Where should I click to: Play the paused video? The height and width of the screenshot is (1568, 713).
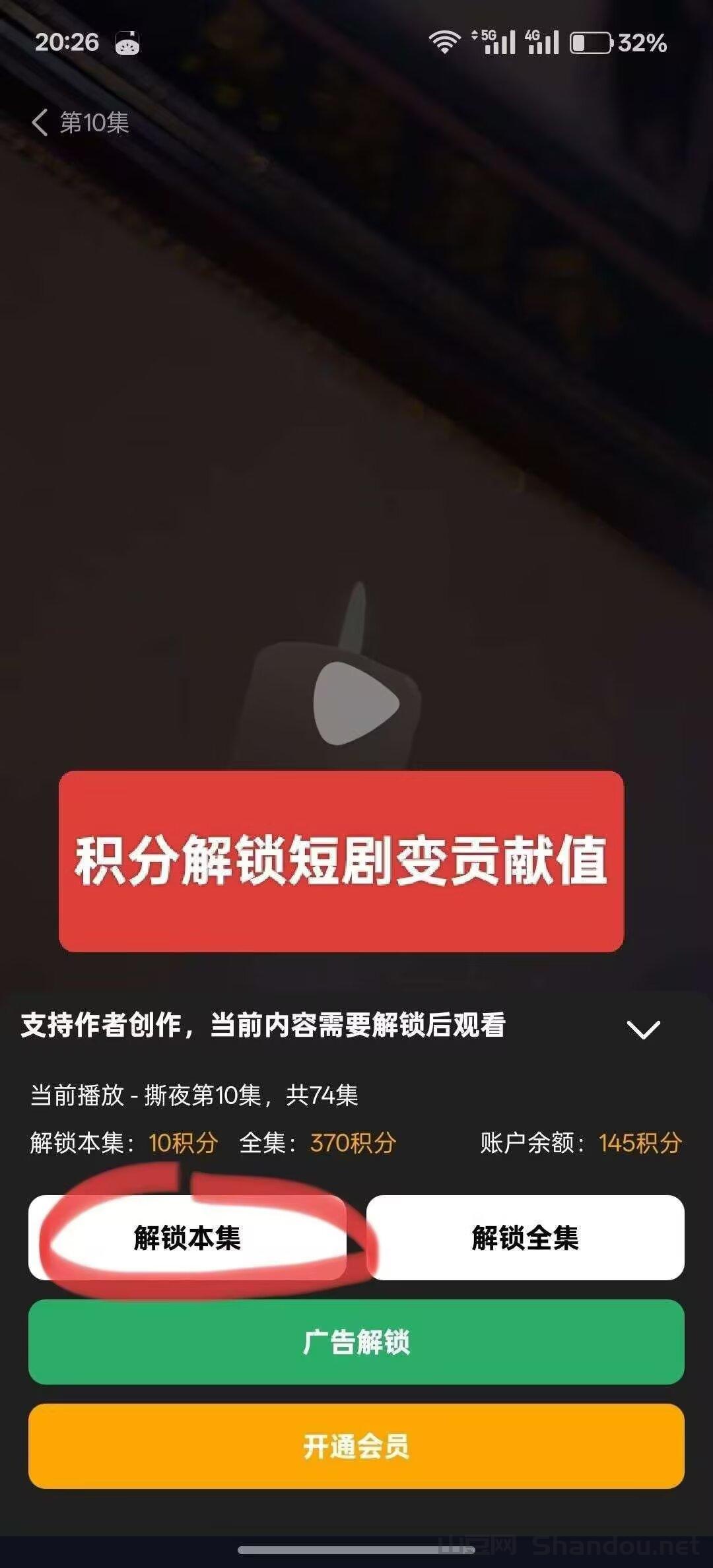tap(356, 703)
